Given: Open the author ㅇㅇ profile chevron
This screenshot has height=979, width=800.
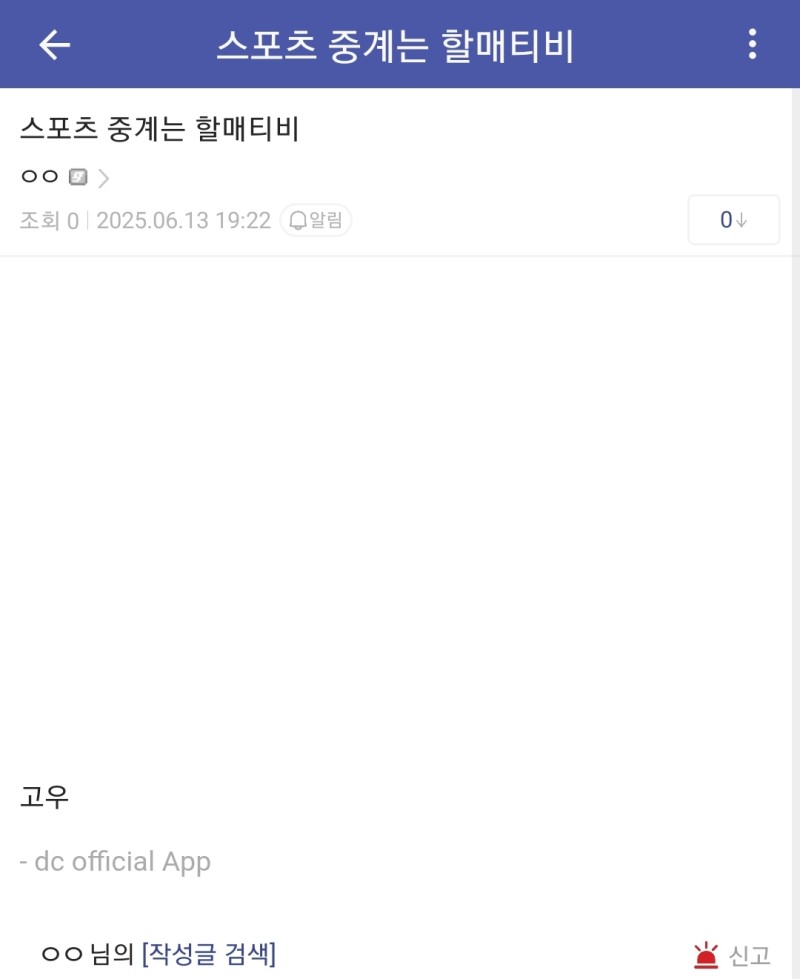Looking at the screenshot, I should (103, 179).
